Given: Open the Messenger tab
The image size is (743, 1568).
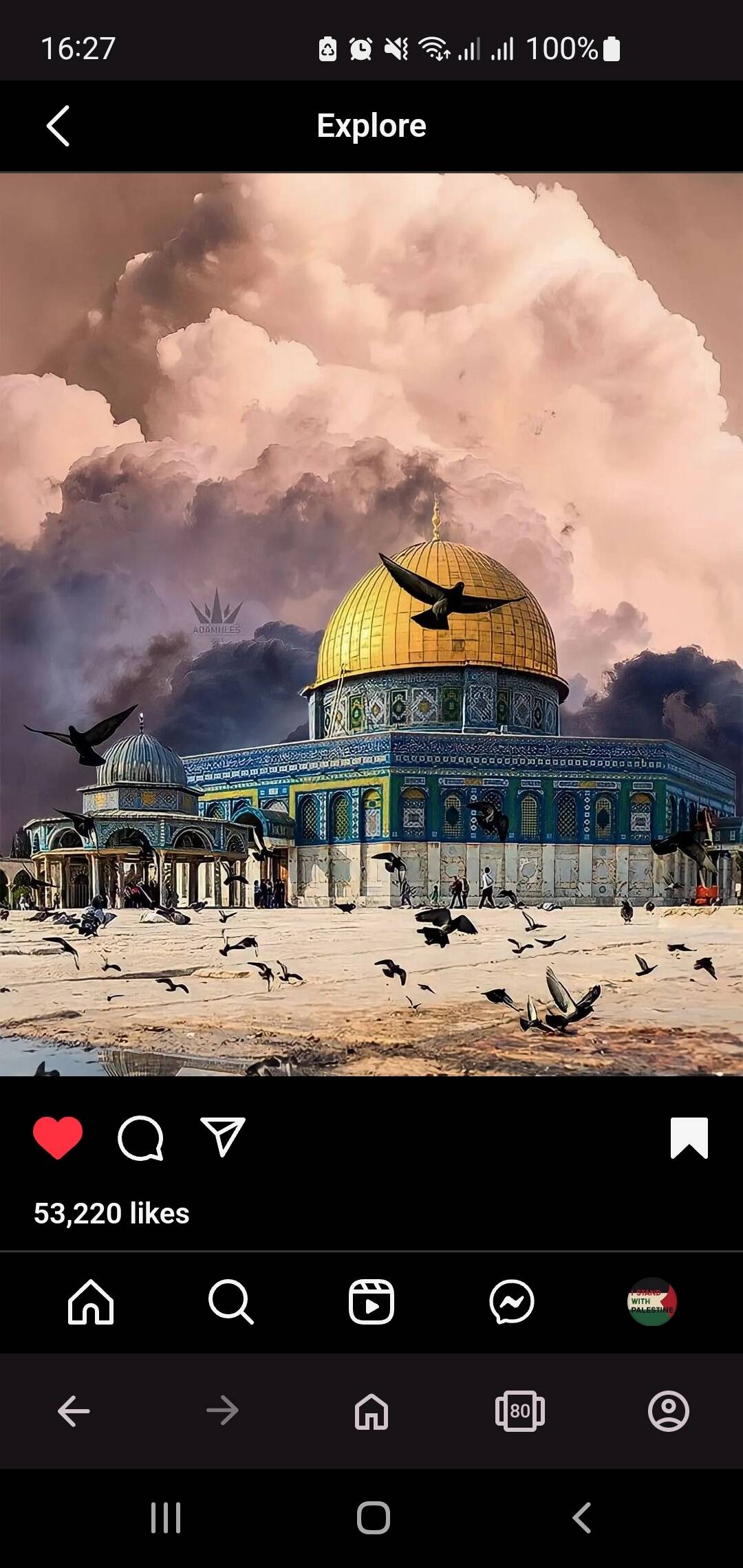Looking at the screenshot, I should (x=512, y=1302).
